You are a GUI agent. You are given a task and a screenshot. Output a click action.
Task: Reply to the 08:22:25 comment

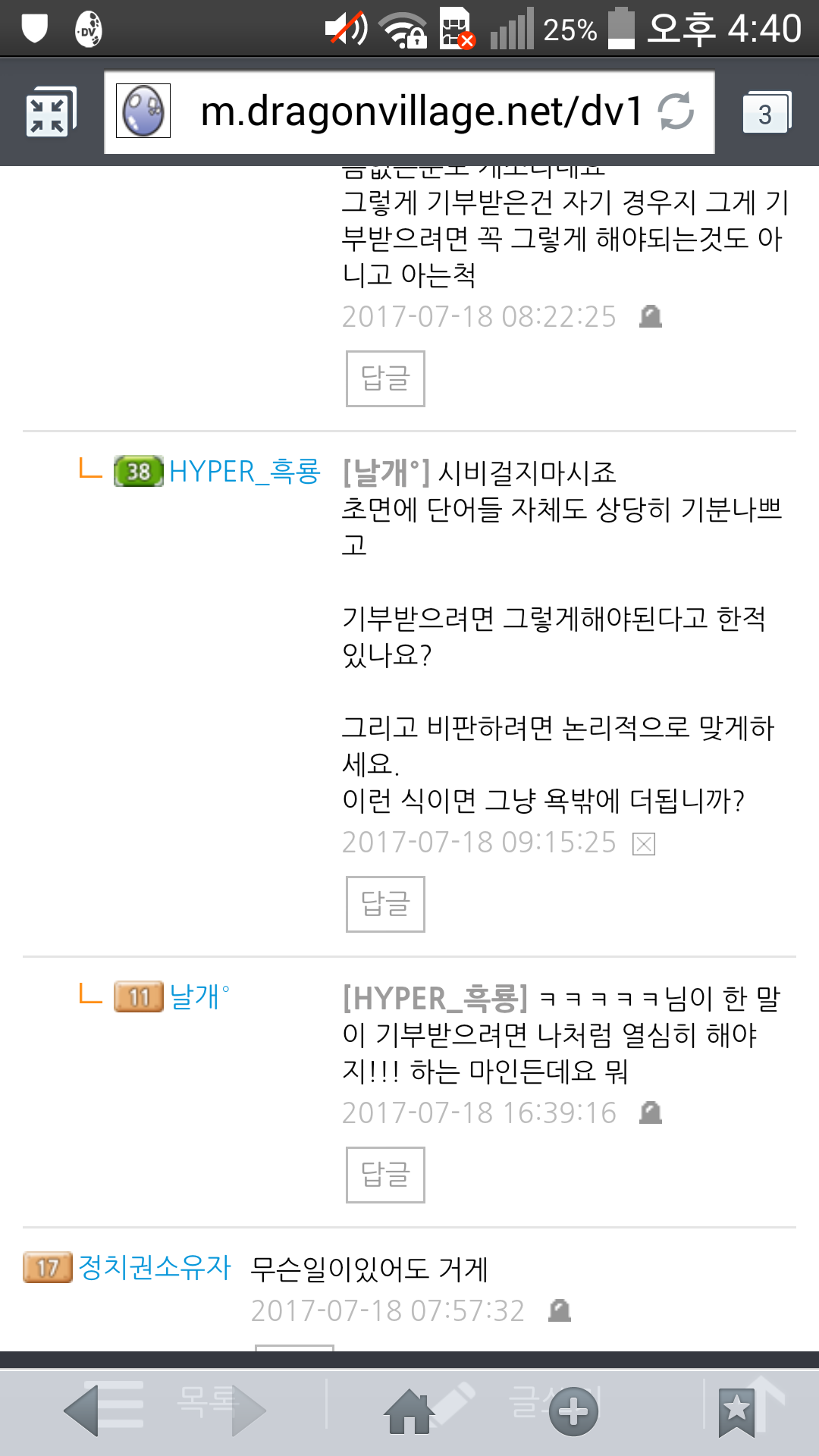coord(385,378)
